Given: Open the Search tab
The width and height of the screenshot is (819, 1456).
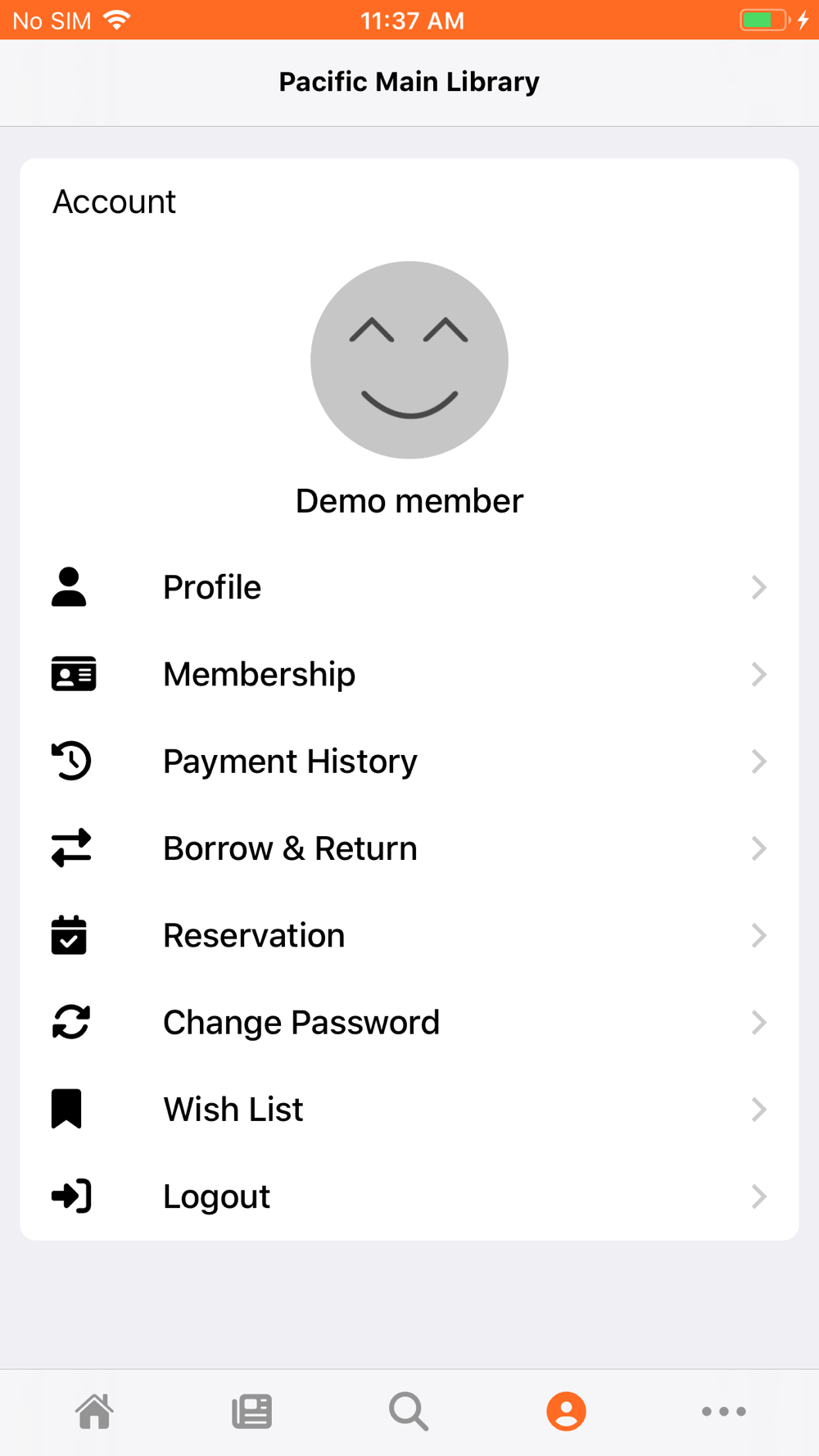Looking at the screenshot, I should (409, 1411).
